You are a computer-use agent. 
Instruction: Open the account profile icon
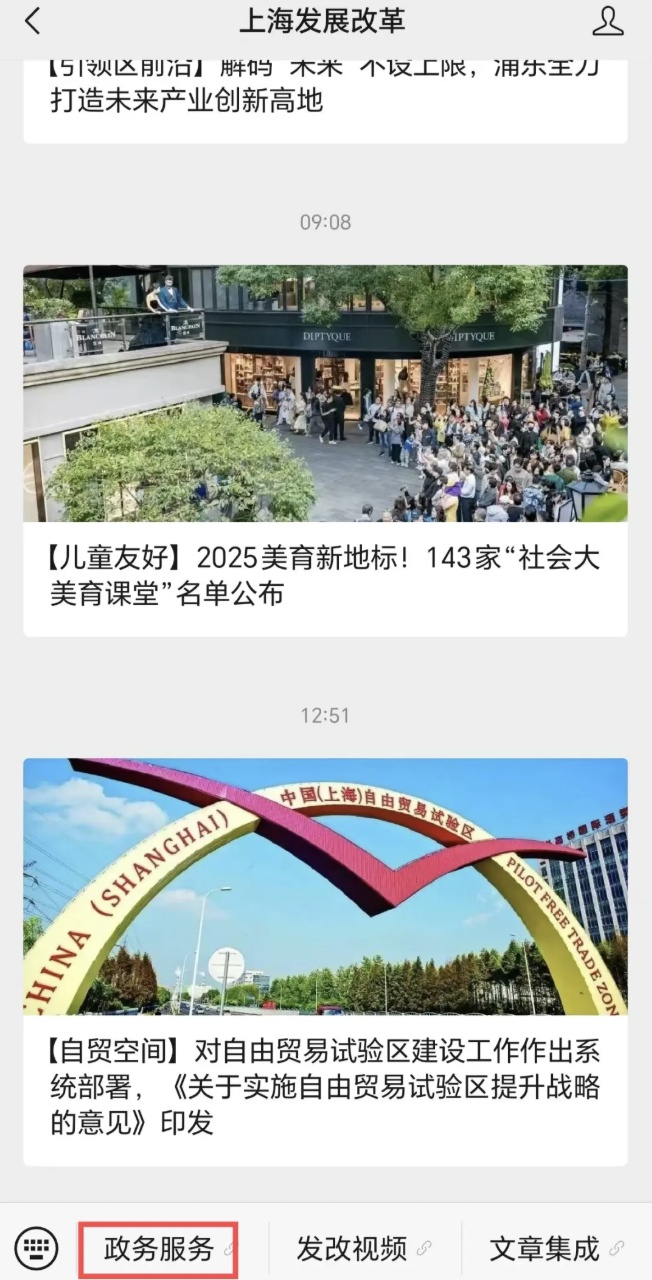coord(607,21)
